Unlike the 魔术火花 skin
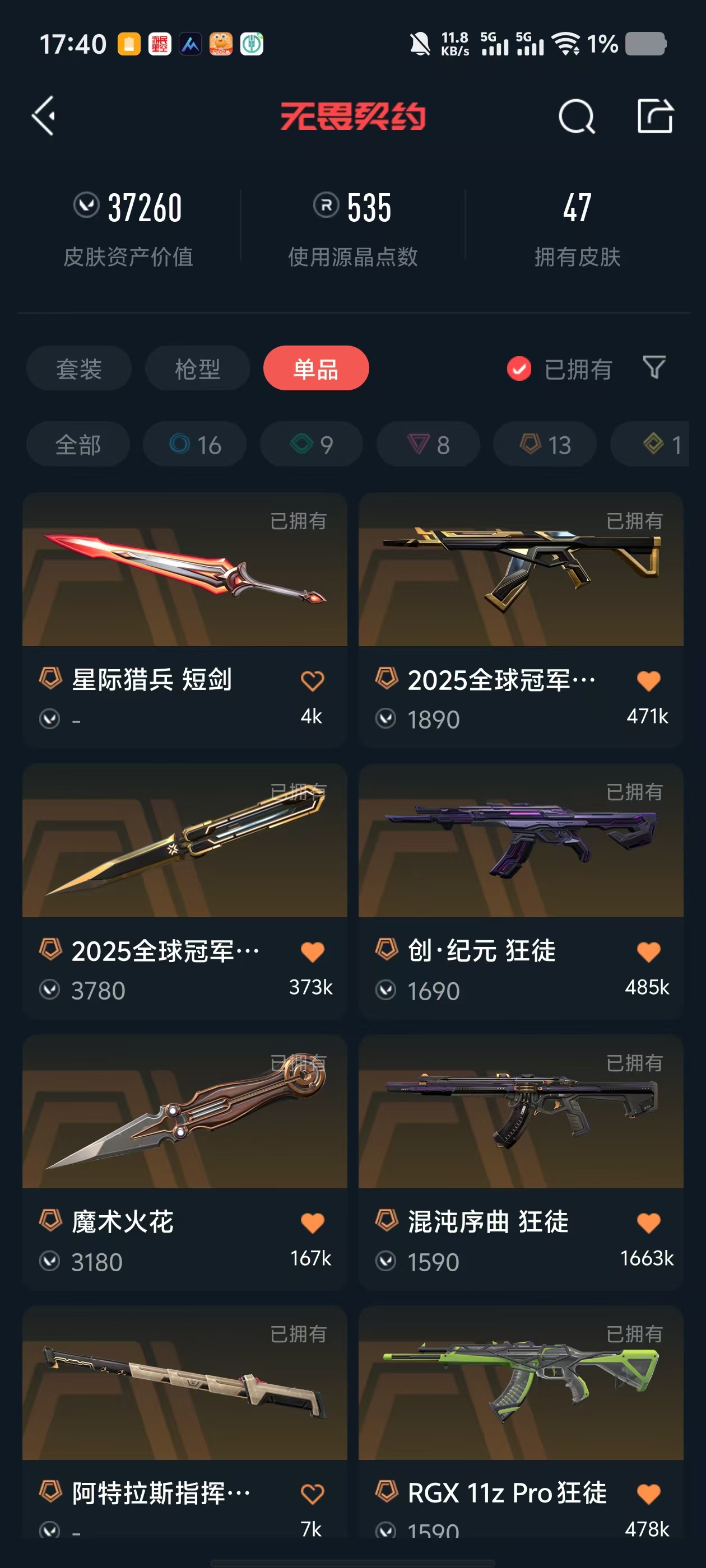Screen dimensions: 706x1568 pos(313,1222)
